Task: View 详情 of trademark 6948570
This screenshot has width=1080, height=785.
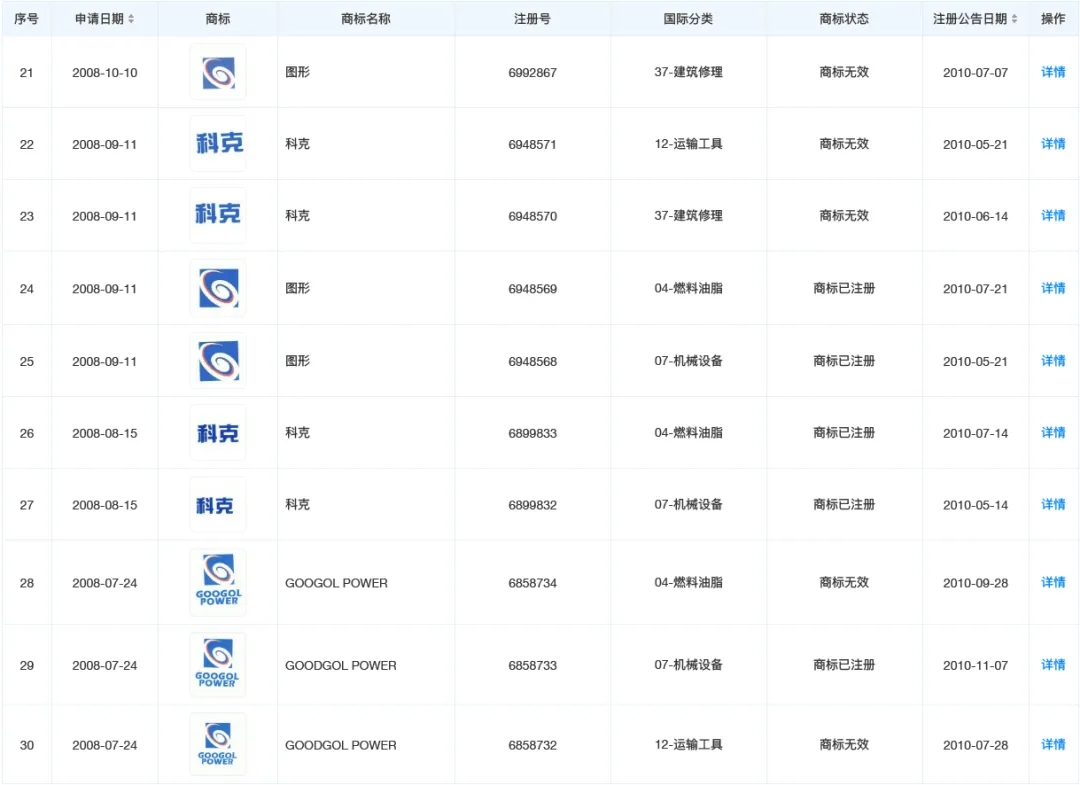Action: [1053, 216]
